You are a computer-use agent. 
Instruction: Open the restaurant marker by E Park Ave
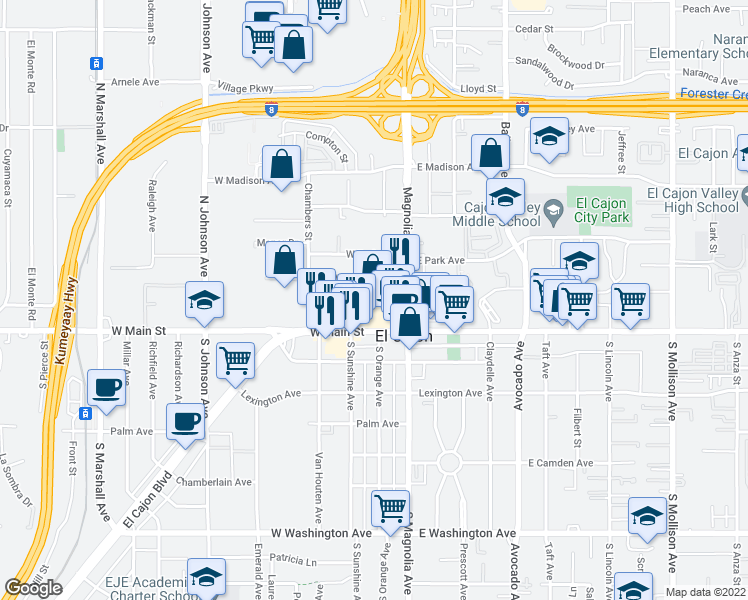[x=401, y=250]
